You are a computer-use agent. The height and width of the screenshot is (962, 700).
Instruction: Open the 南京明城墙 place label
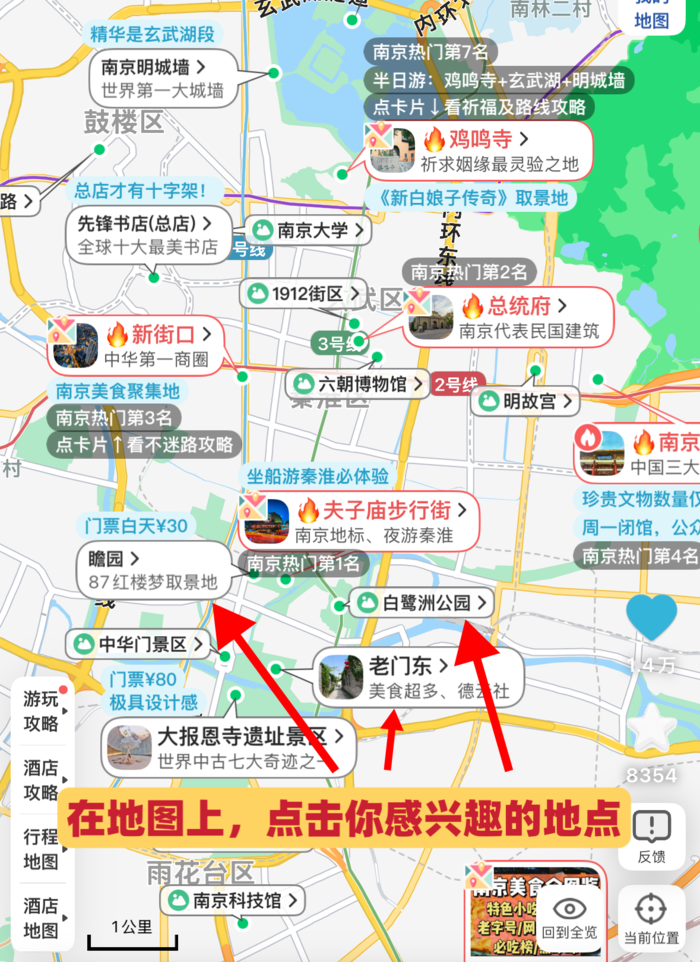tap(162, 79)
